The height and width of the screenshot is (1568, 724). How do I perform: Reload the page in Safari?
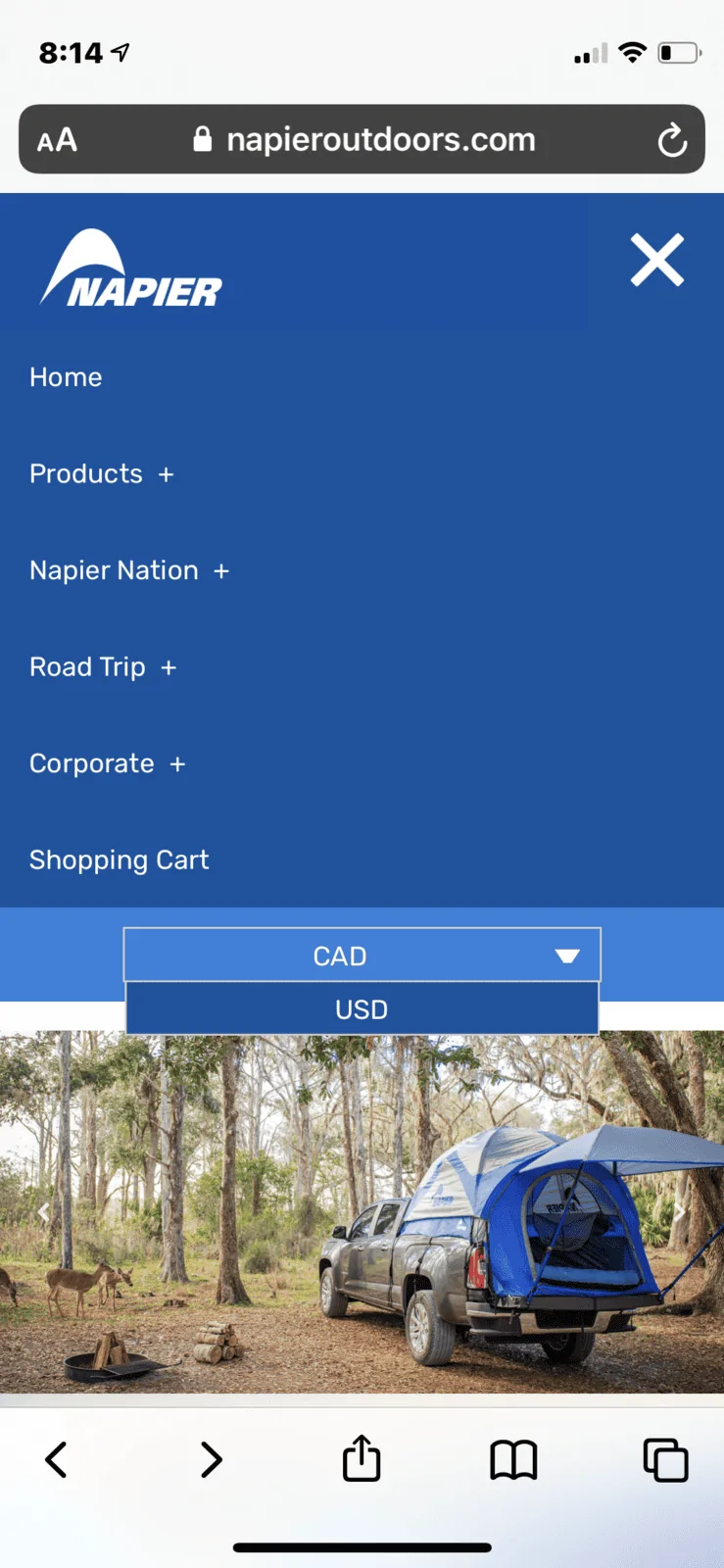(x=672, y=140)
